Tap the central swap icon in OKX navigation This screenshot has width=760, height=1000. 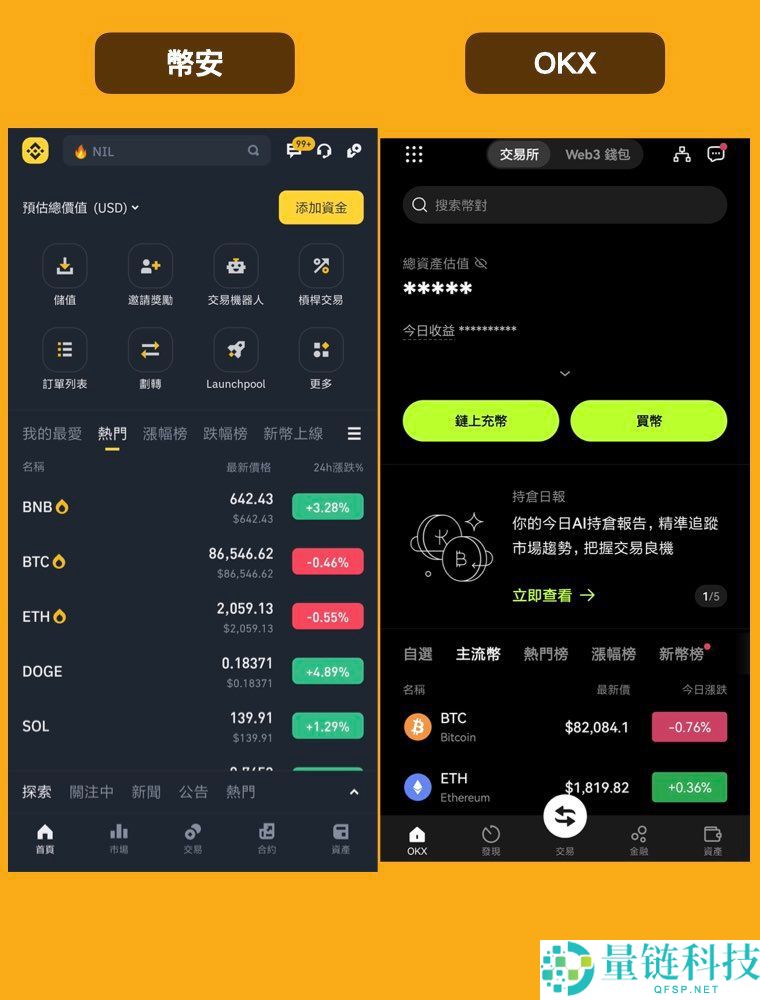pos(565,816)
